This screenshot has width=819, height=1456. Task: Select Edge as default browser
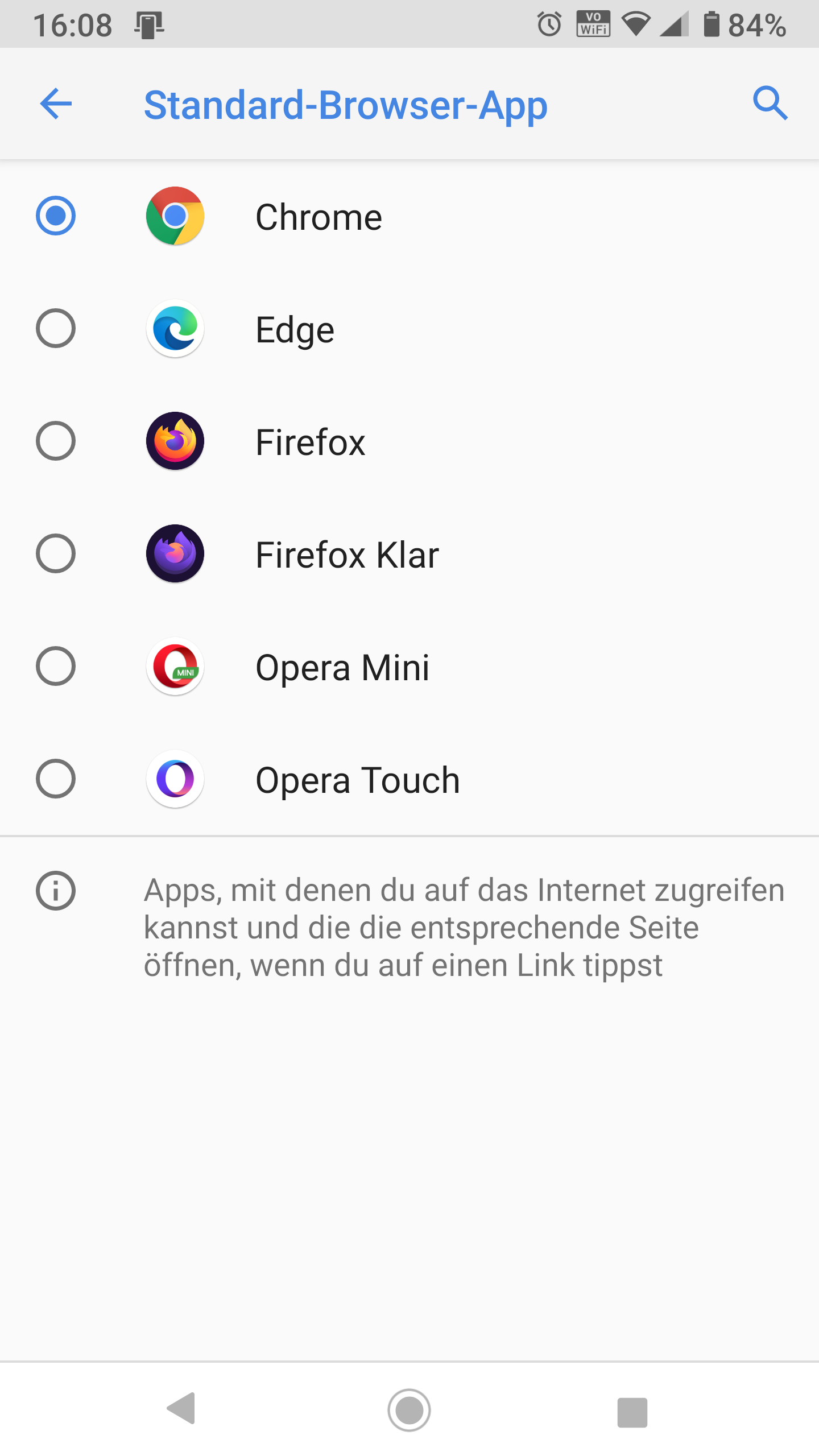pyautogui.click(x=56, y=329)
